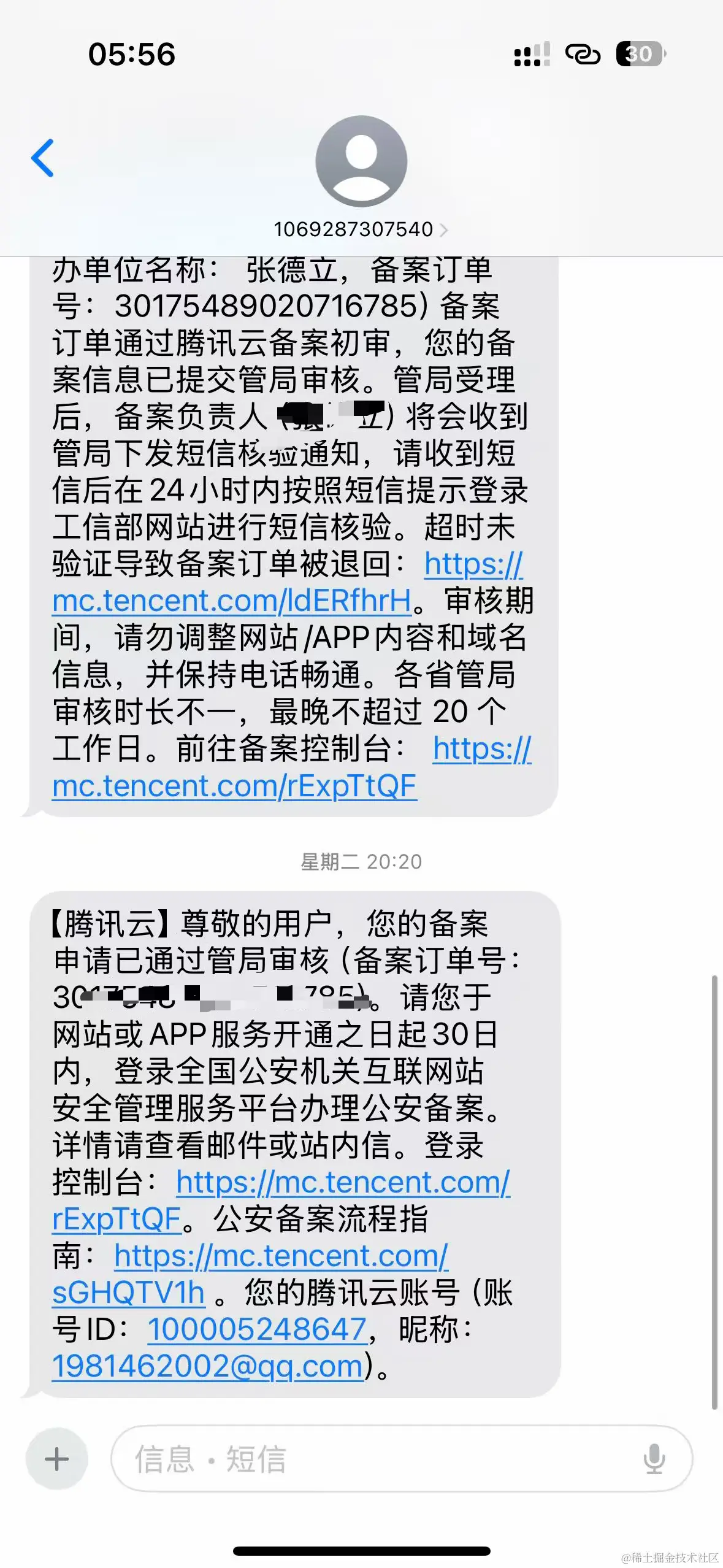Go back to the messages list
The image size is (723, 1568).
point(42,158)
